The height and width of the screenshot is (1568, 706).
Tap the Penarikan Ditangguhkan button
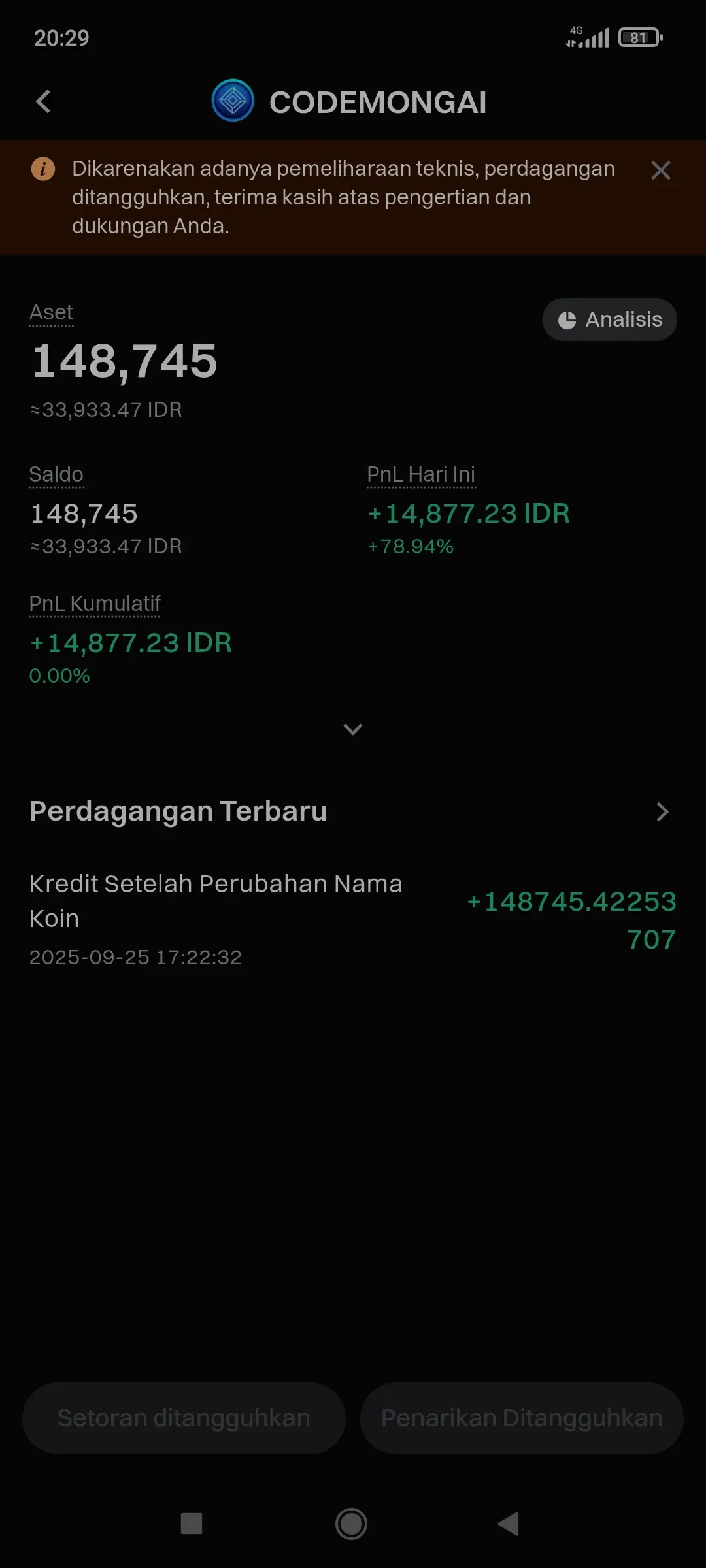point(522,1418)
